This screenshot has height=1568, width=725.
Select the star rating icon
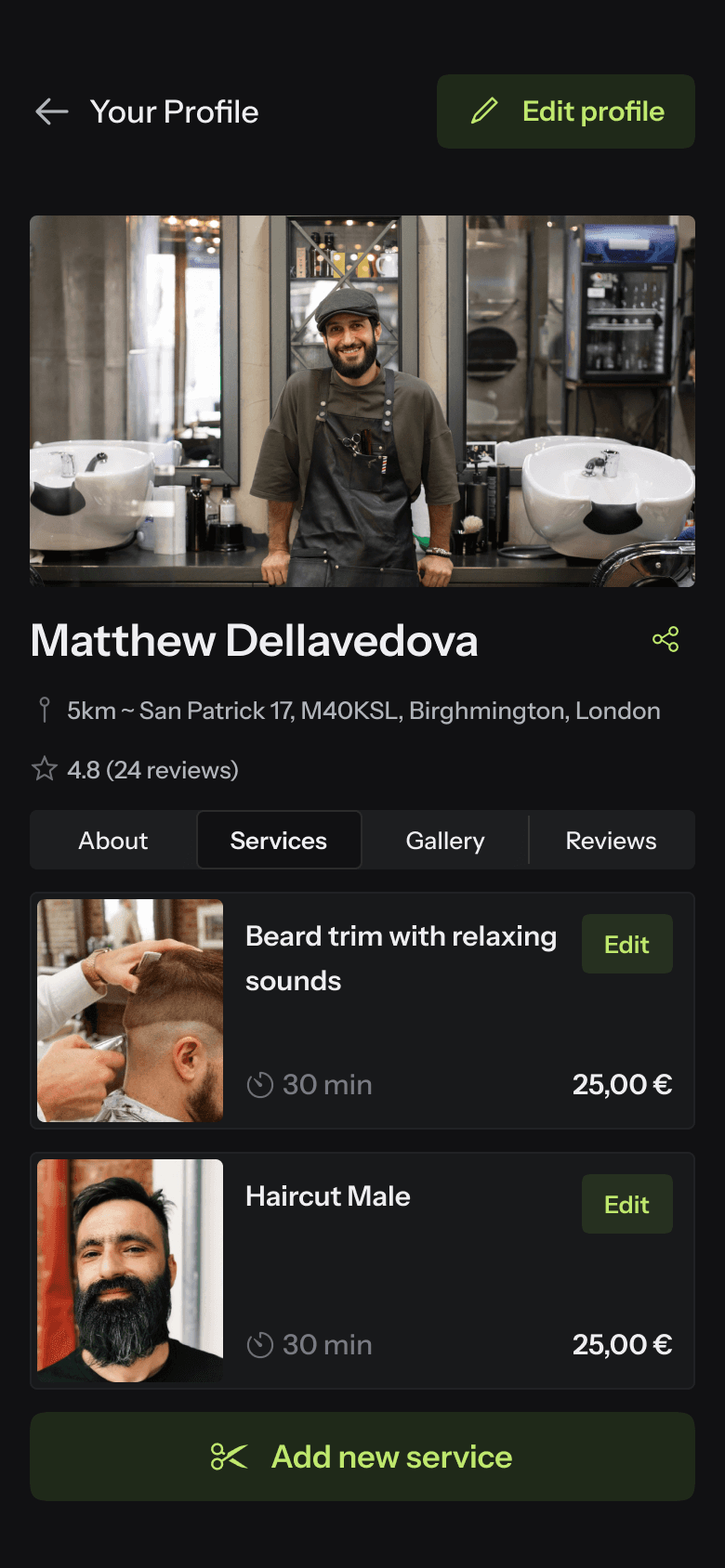coord(43,769)
